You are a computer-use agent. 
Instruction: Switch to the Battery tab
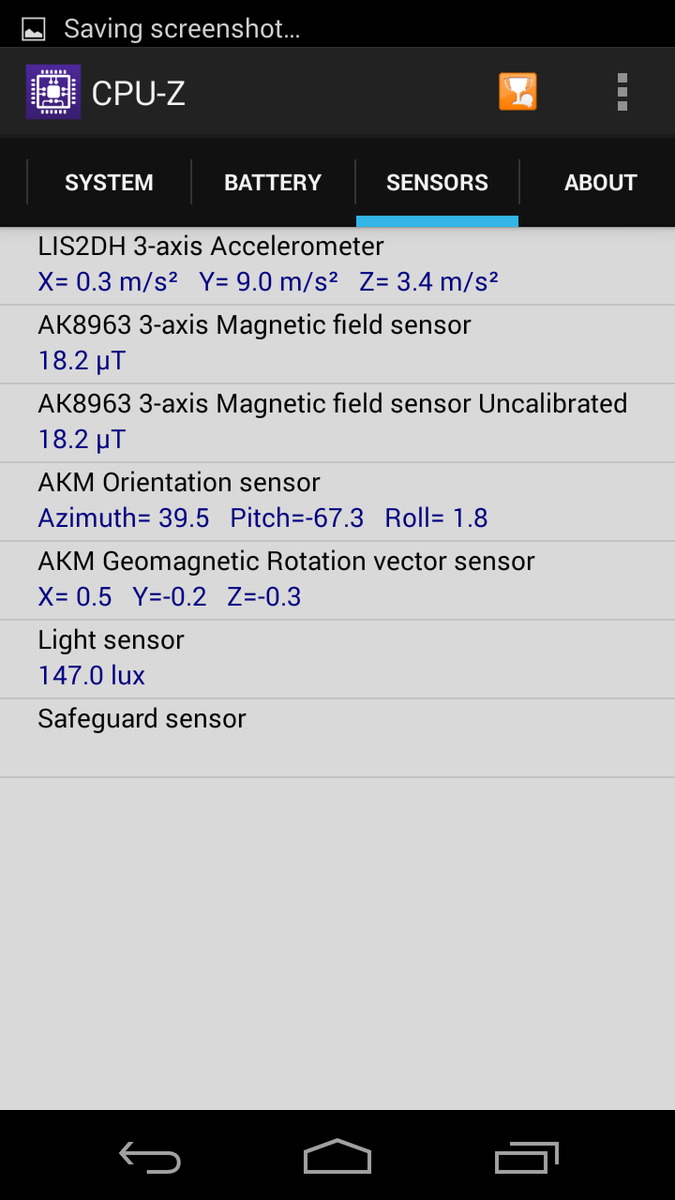tap(273, 183)
